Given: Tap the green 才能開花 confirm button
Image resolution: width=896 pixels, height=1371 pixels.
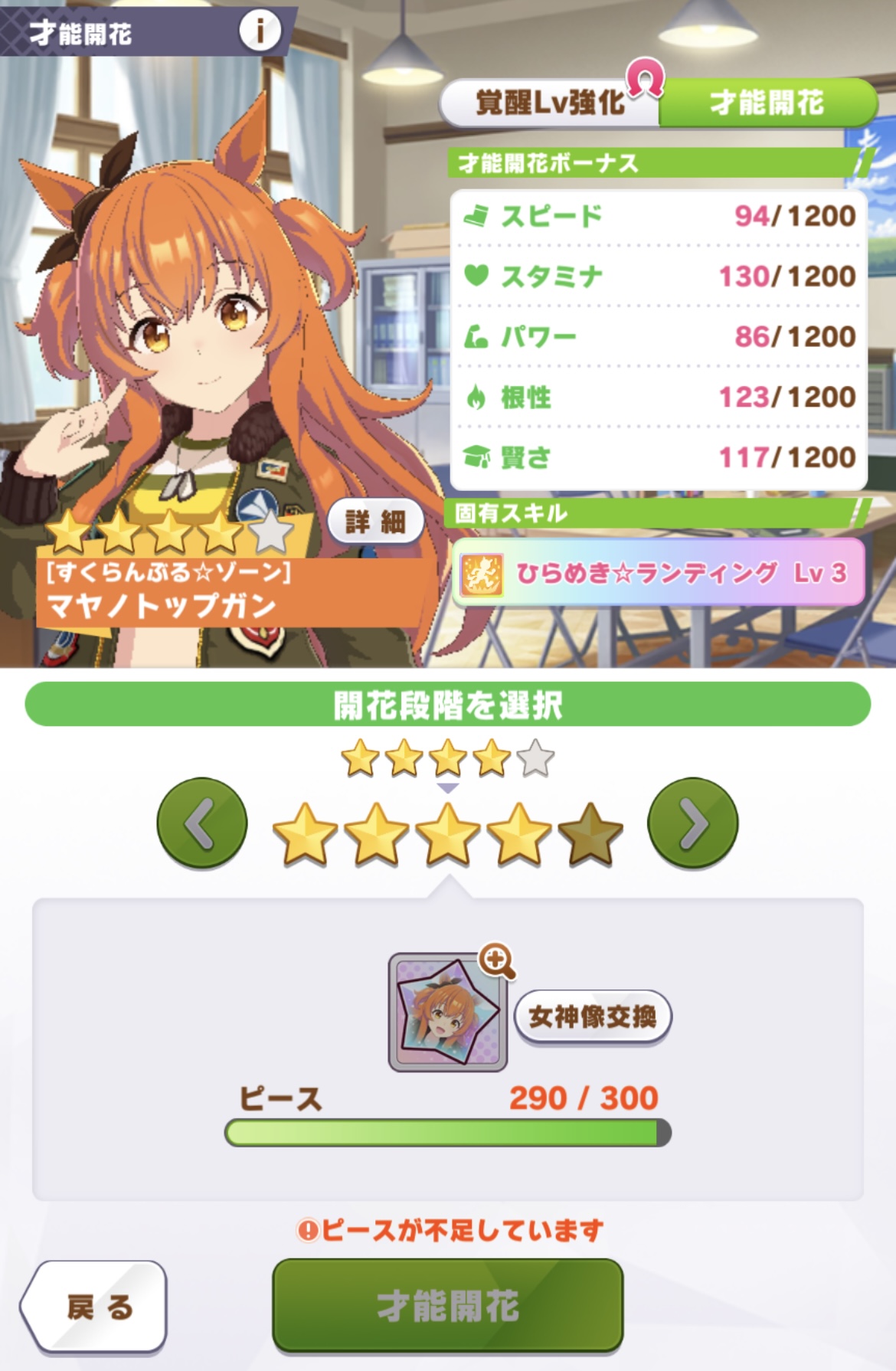Looking at the screenshot, I should pos(447,1306).
